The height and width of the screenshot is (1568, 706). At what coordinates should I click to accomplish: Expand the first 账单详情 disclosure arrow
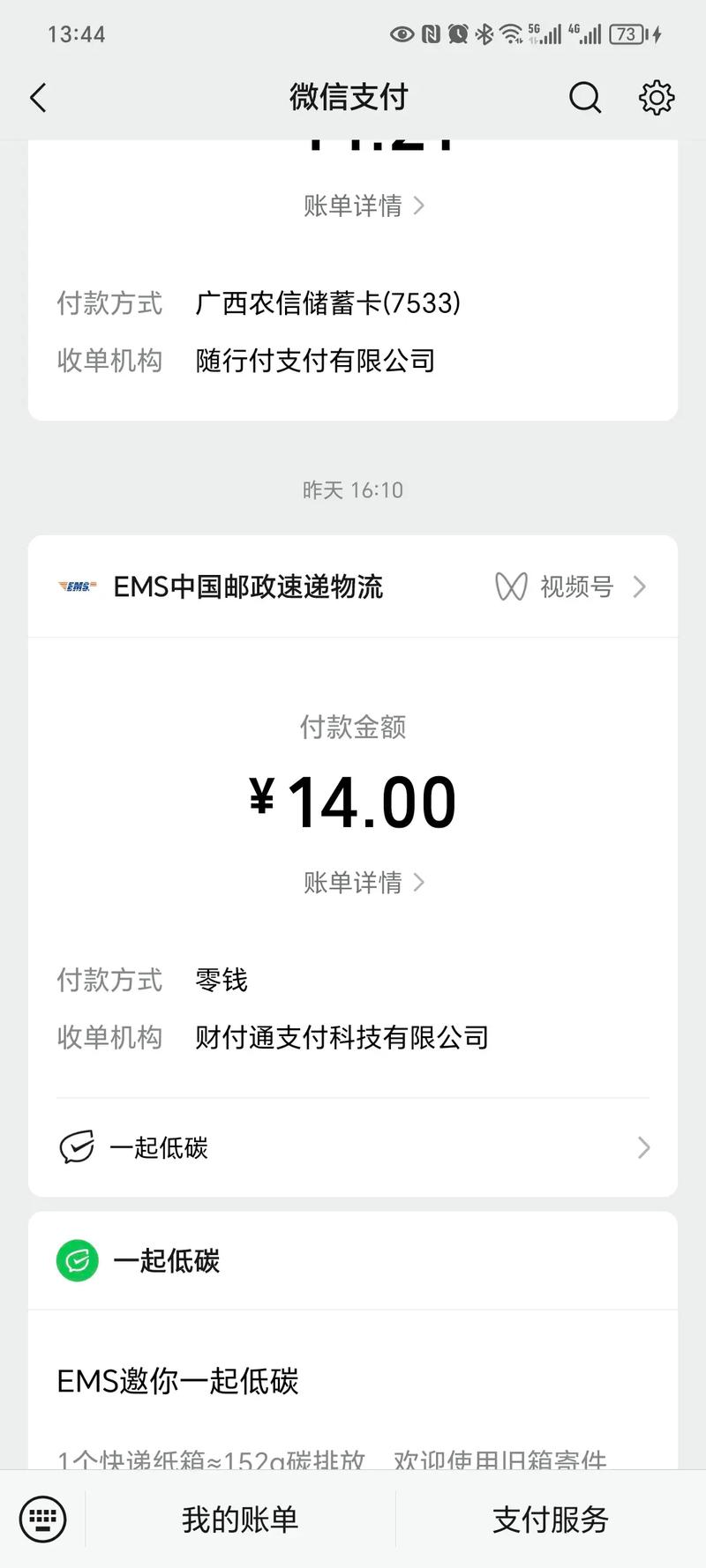[x=420, y=205]
